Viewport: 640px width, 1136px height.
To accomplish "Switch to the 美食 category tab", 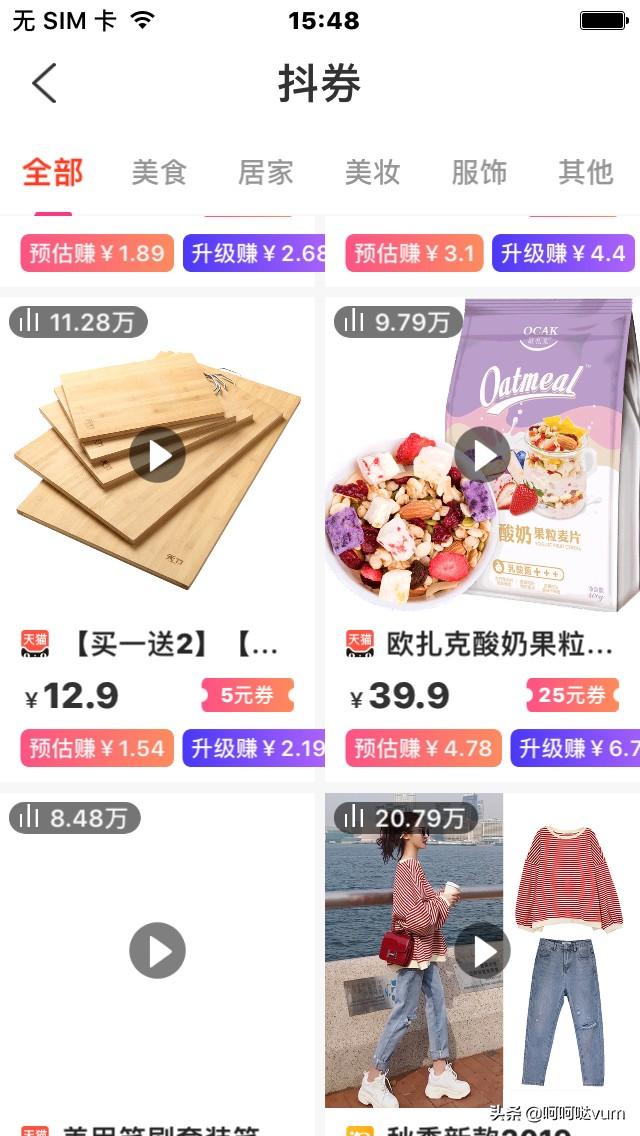I will (159, 172).
